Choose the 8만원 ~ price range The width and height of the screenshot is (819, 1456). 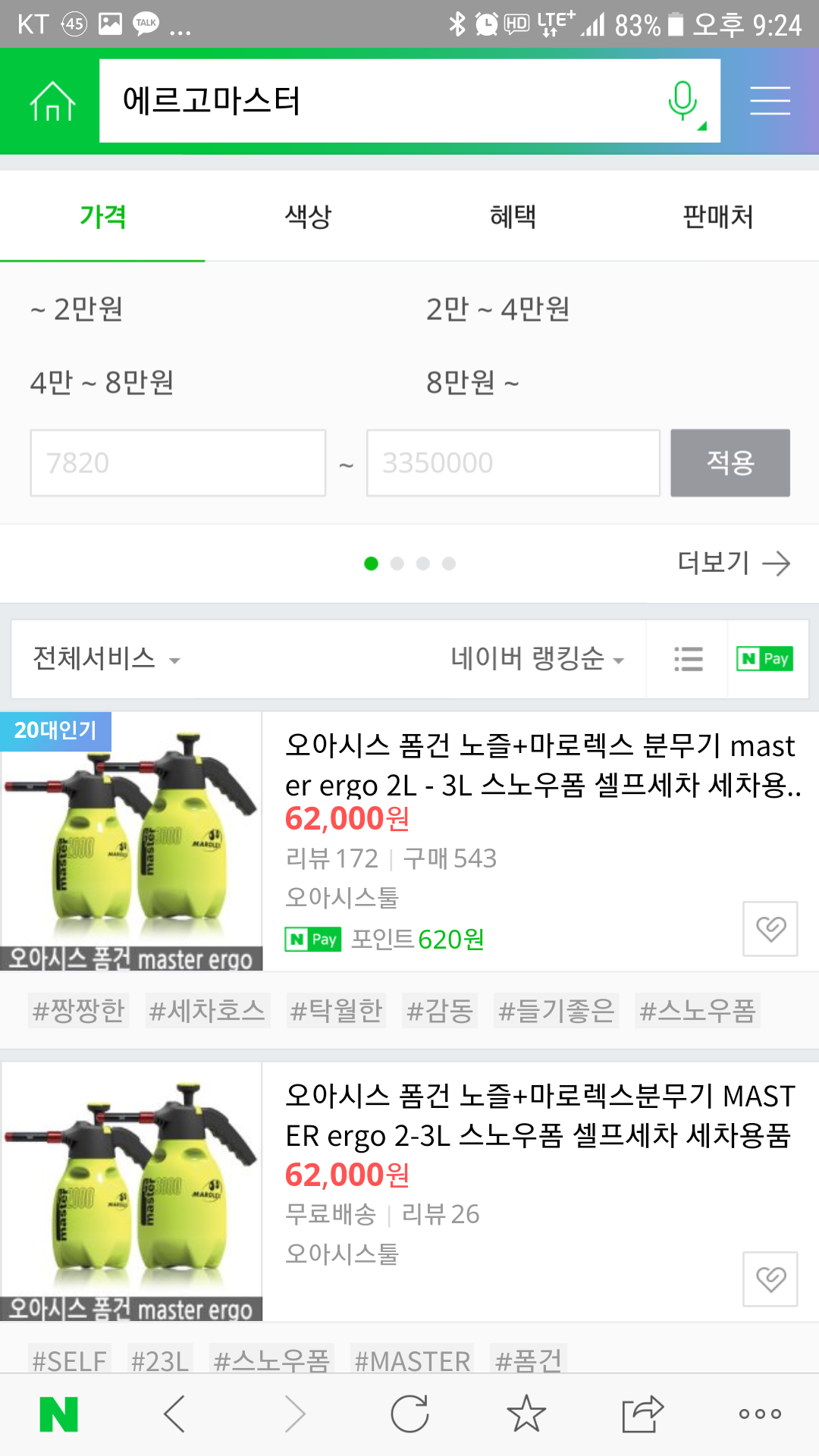tap(472, 383)
